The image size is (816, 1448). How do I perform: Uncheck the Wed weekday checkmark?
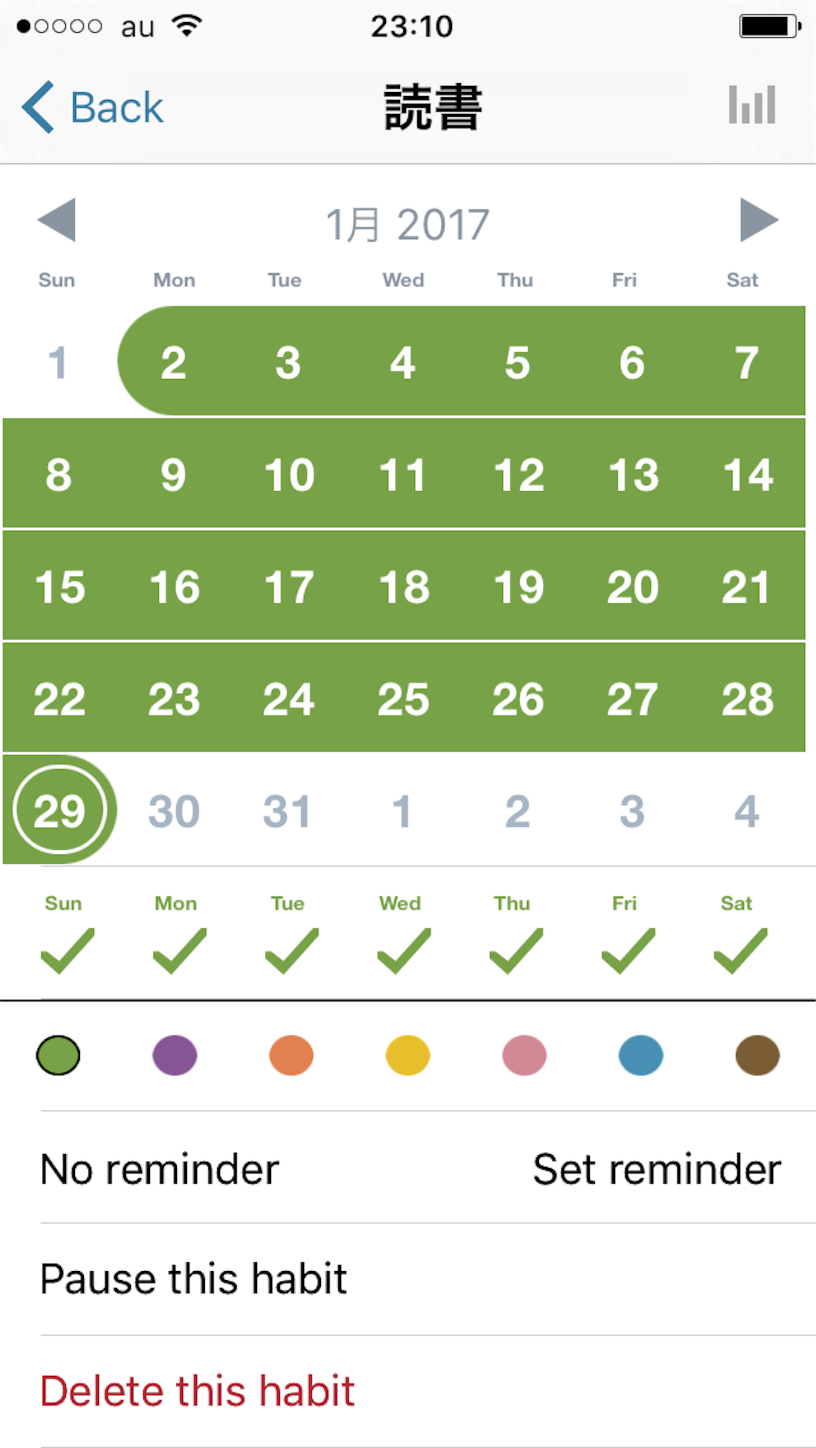pos(402,934)
